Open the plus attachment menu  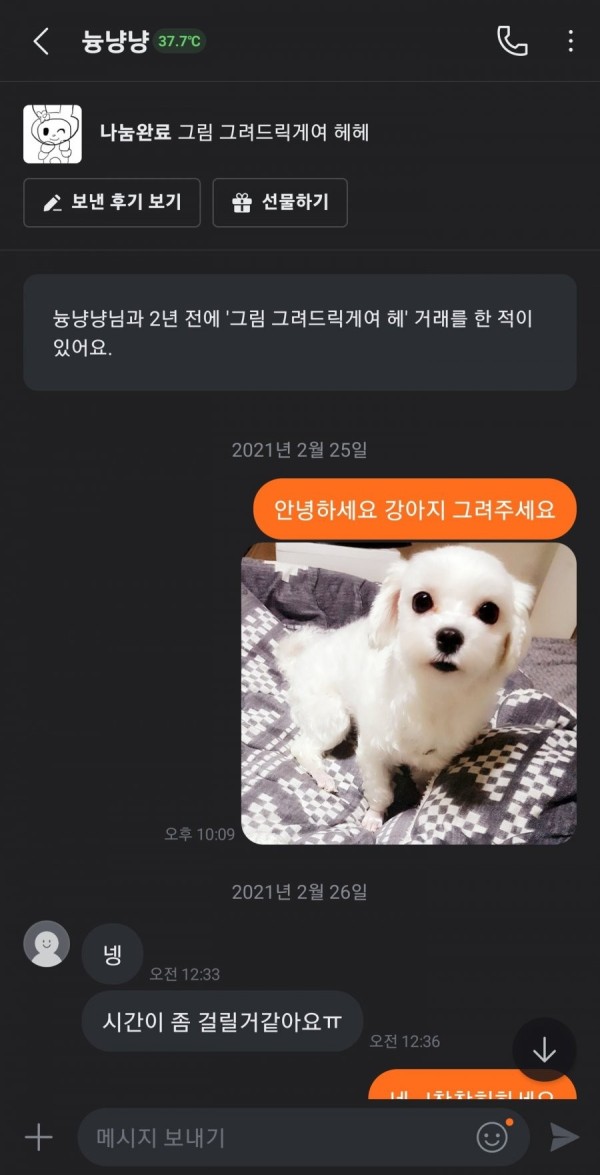(x=38, y=1137)
